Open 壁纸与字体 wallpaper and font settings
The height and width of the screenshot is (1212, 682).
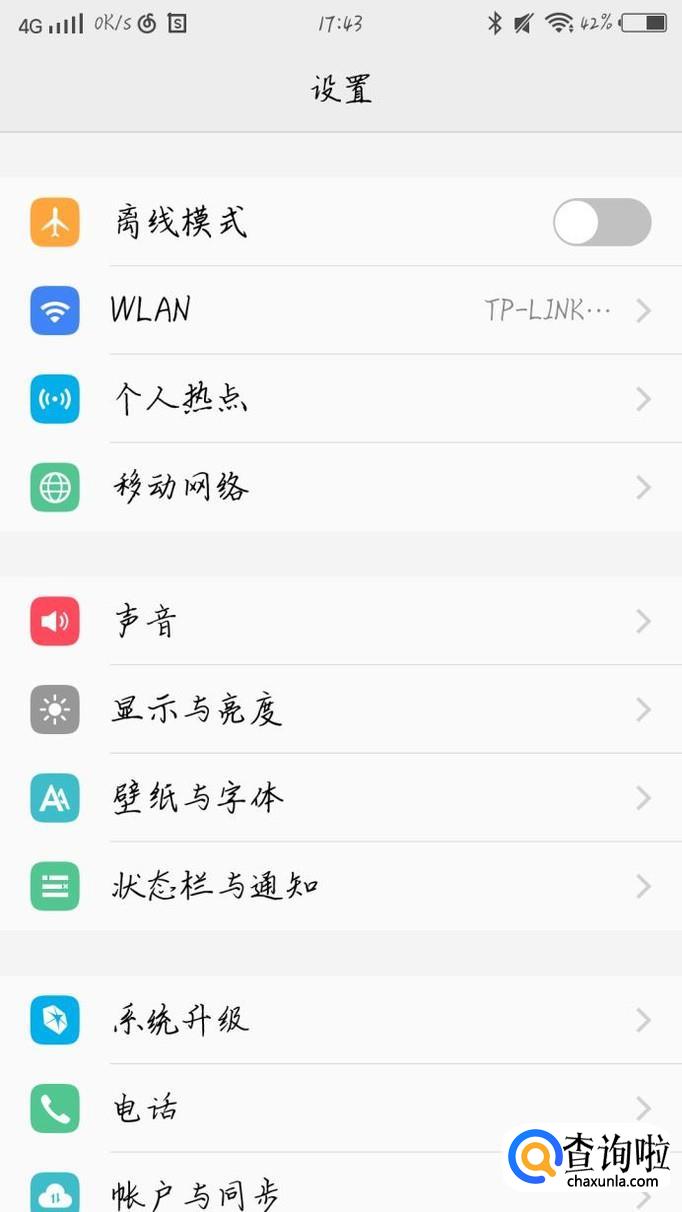tap(340, 798)
